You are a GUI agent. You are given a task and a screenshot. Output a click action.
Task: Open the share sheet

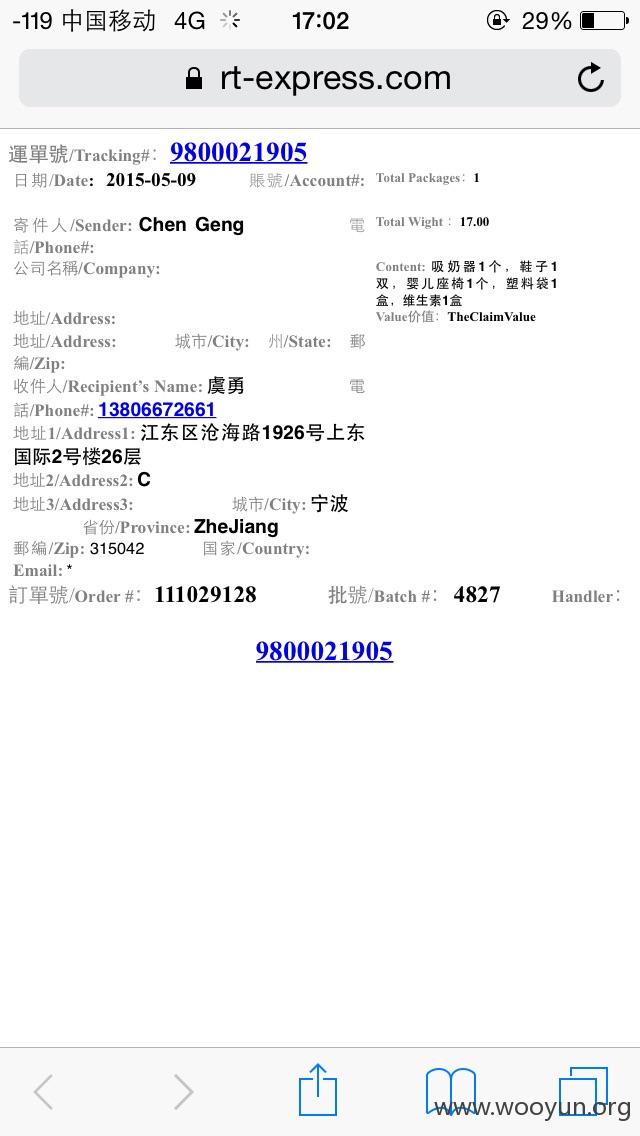tap(317, 1088)
